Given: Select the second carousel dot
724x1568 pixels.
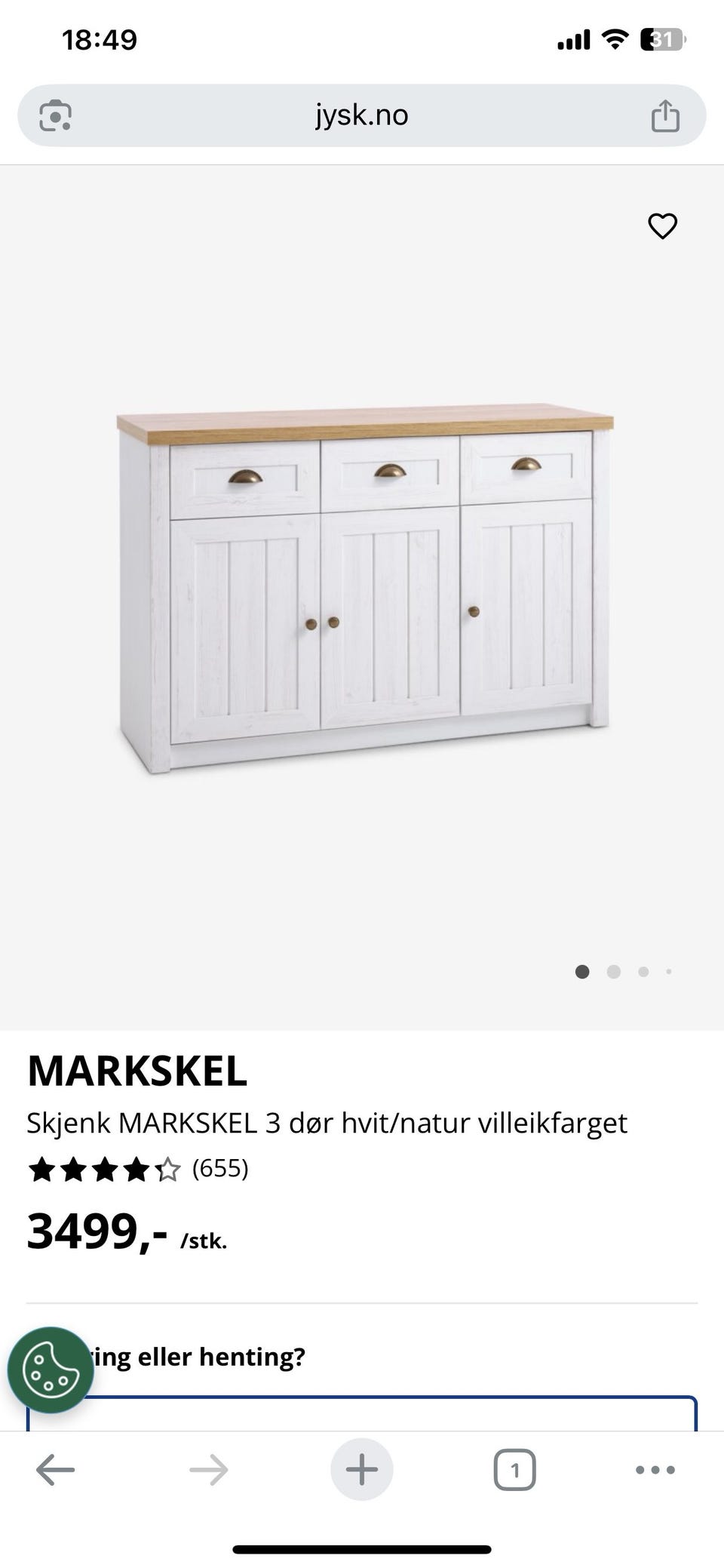Looking at the screenshot, I should click(x=613, y=973).
